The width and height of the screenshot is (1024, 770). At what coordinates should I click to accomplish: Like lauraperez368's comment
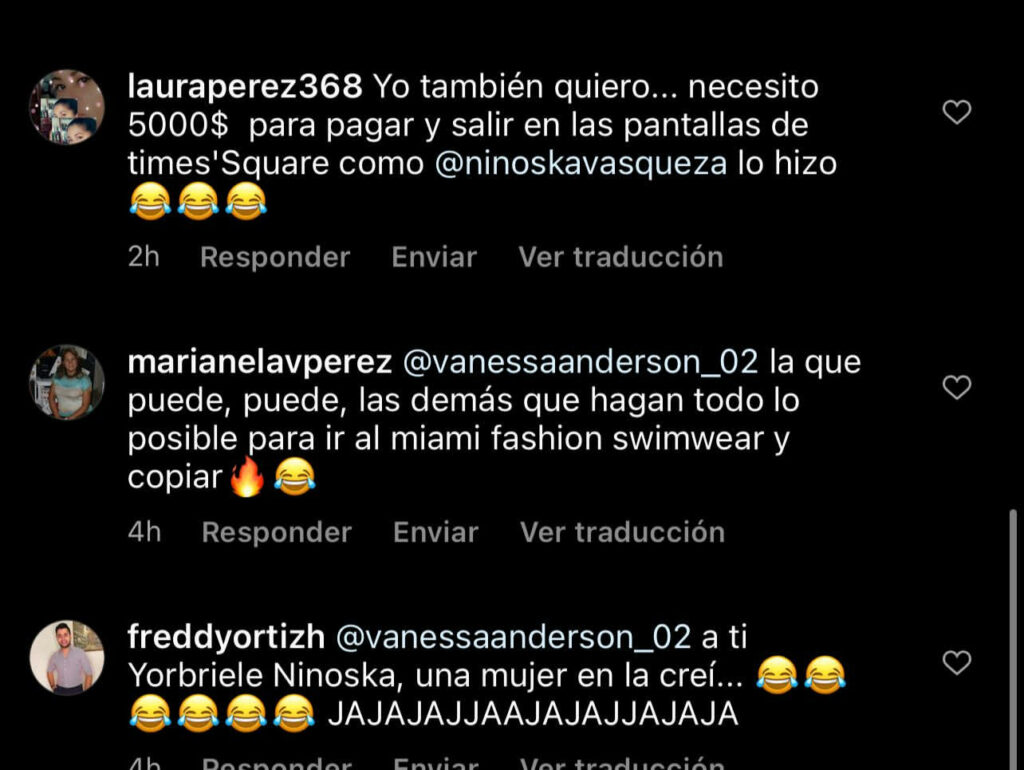[x=957, y=113]
